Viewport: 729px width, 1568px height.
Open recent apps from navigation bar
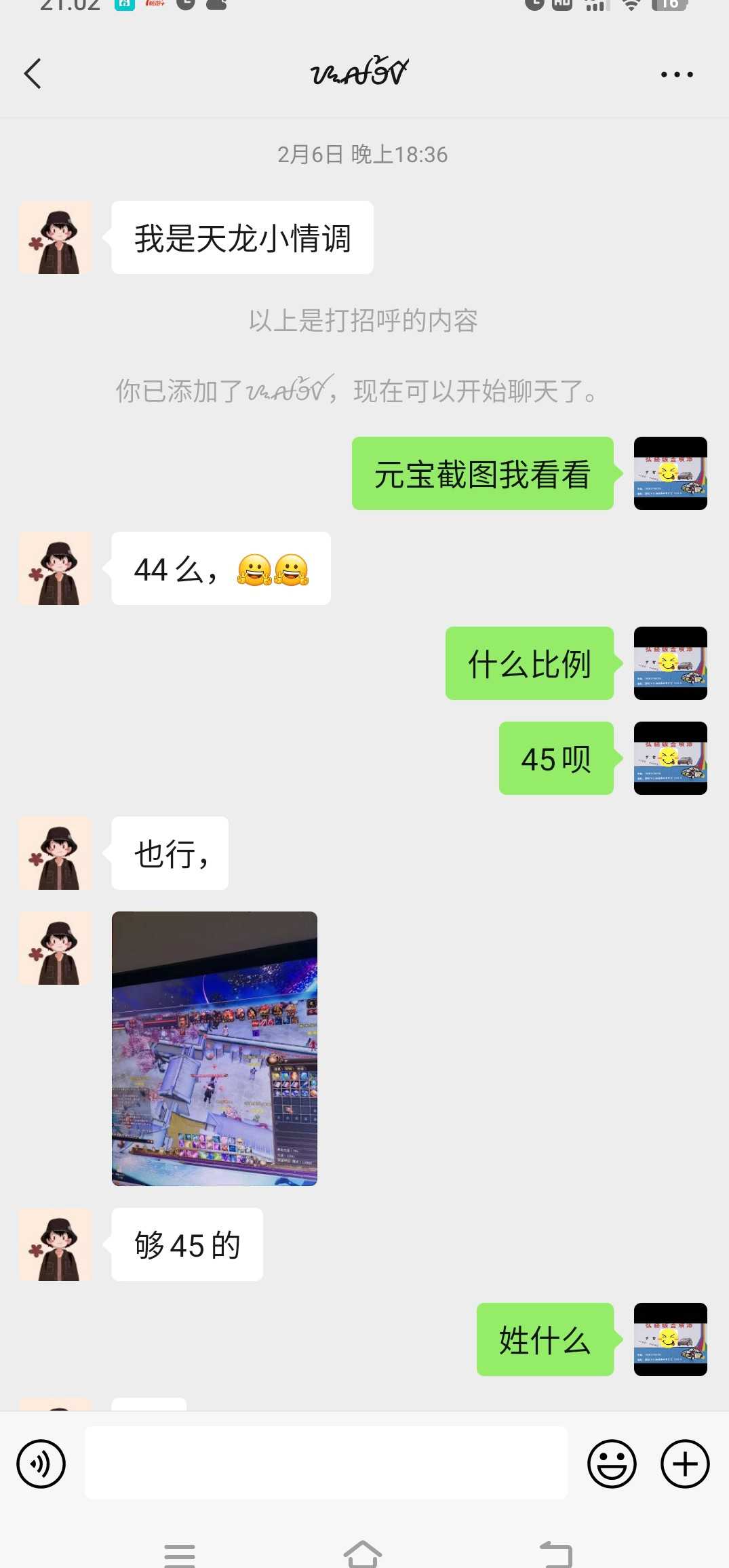[x=180, y=1554]
